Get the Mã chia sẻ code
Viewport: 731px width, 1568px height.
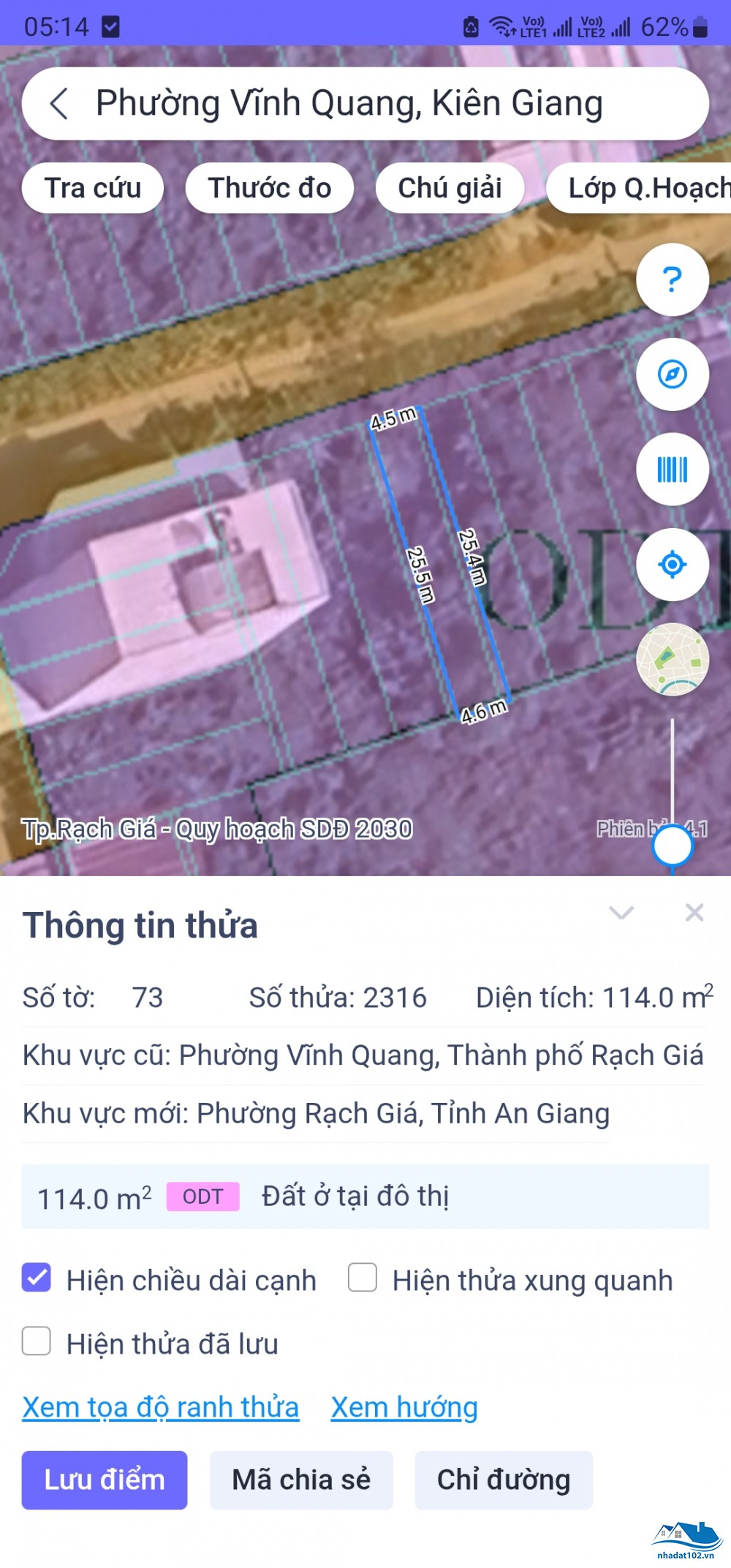(x=301, y=1480)
